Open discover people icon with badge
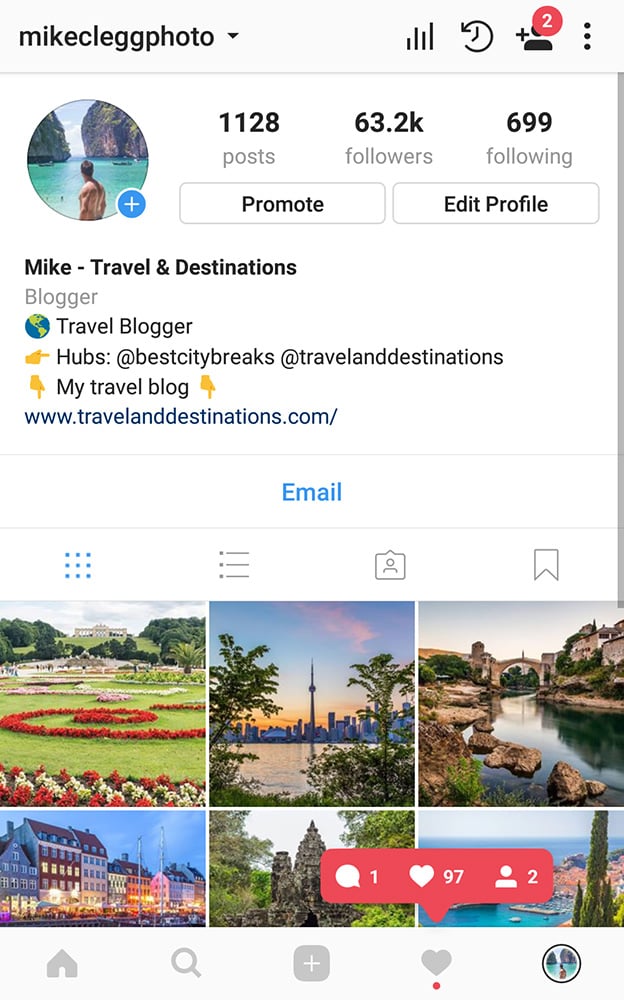 pyautogui.click(x=538, y=32)
